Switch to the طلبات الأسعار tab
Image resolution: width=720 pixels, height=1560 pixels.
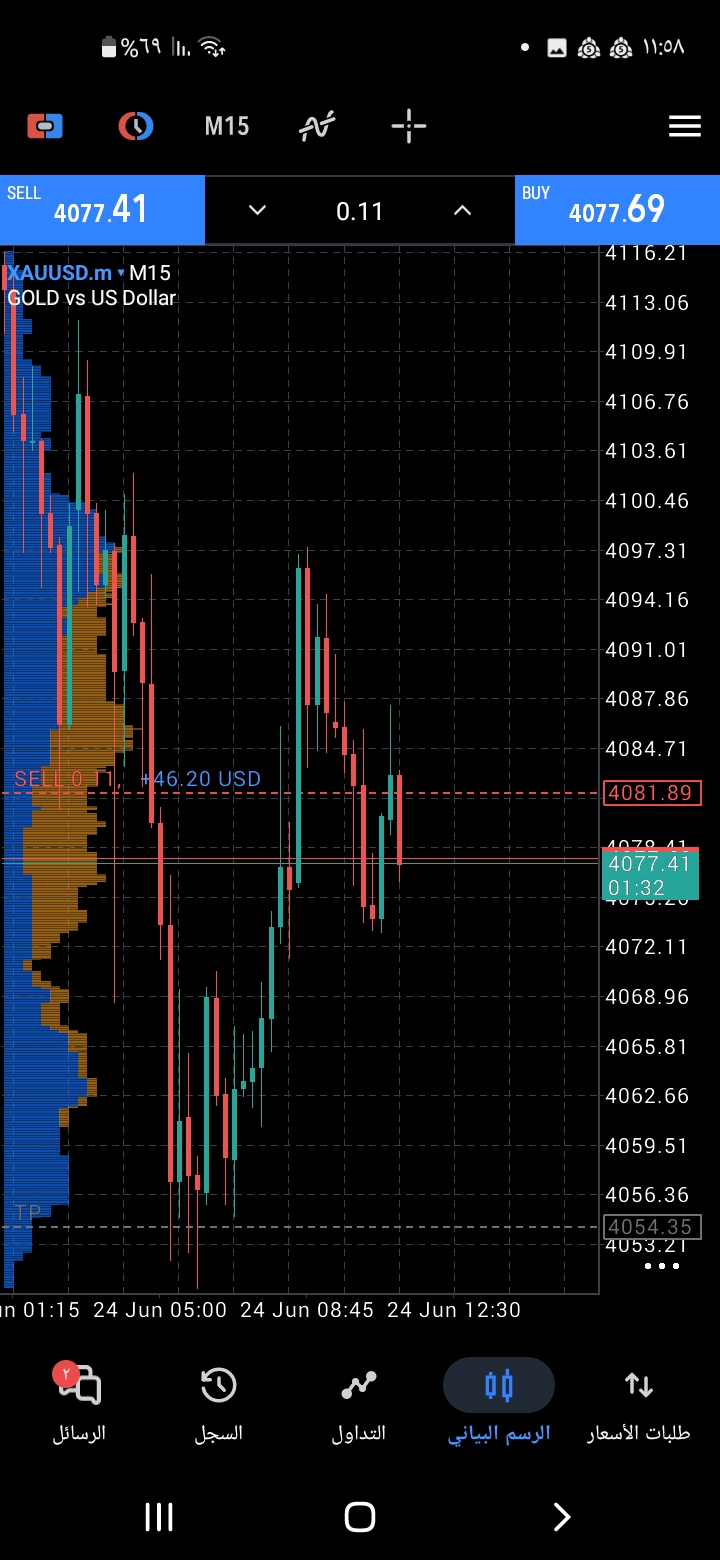tap(638, 1405)
